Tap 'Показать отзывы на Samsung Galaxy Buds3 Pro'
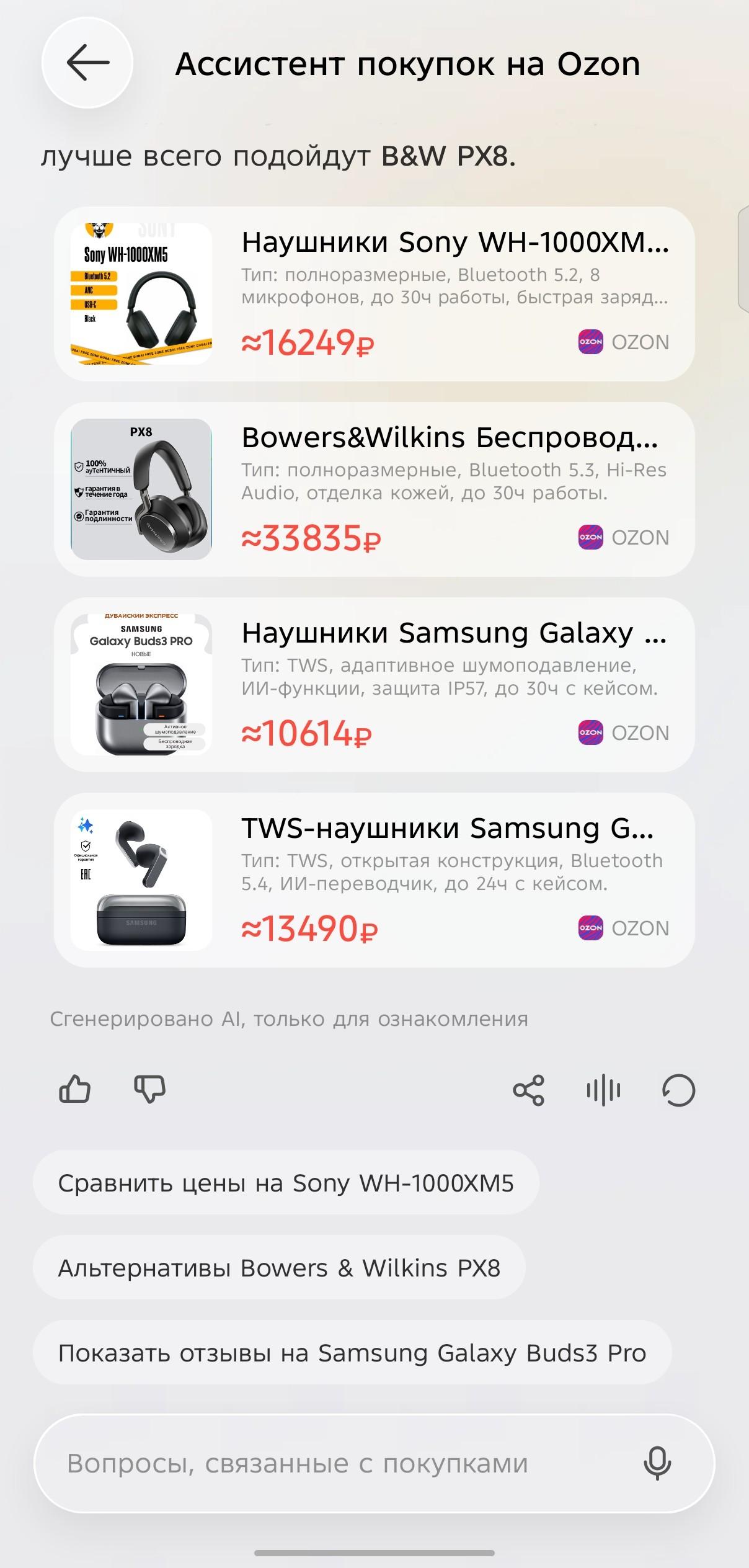The height and width of the screenshot is (1568, 749). point(352,1353)
